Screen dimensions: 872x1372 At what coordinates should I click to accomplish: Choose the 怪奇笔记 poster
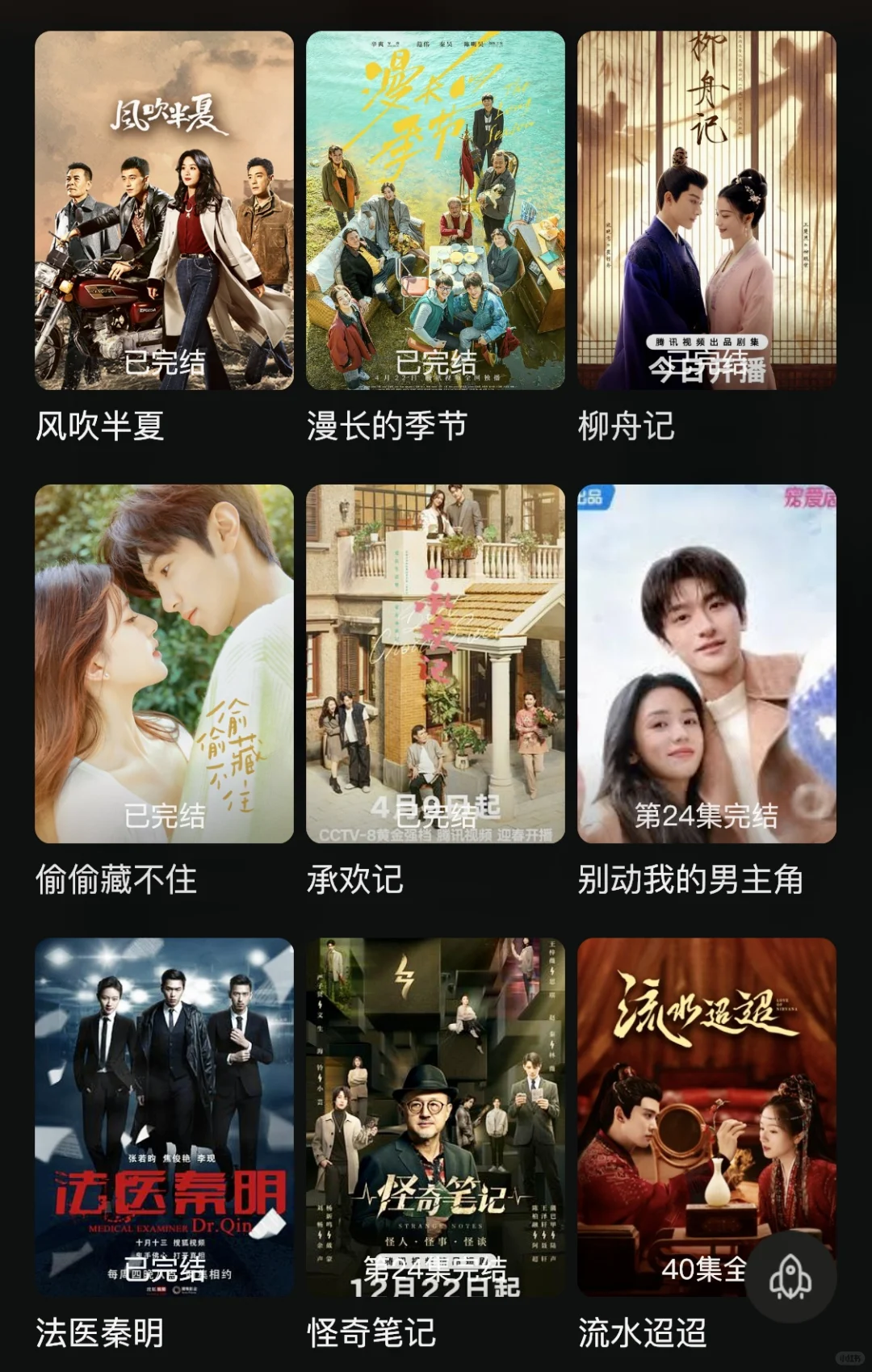point(435,1117)
